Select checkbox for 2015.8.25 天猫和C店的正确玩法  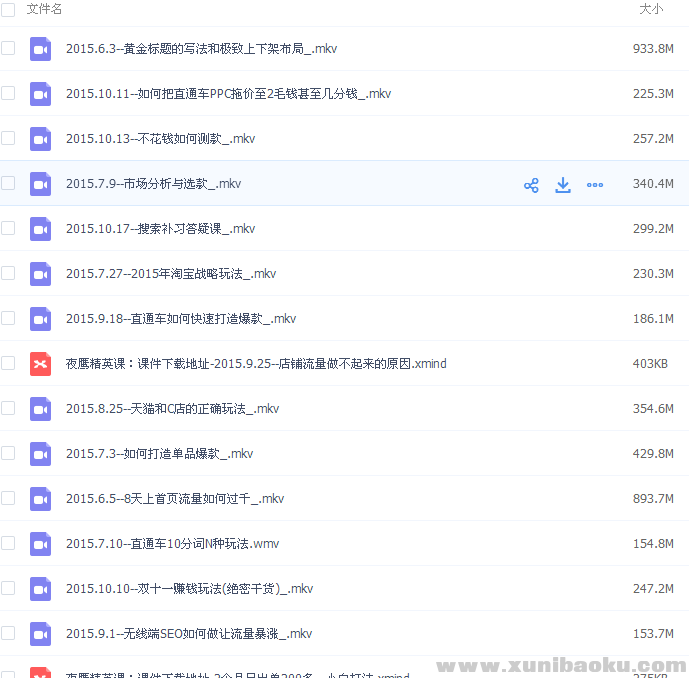click(8, 408)
